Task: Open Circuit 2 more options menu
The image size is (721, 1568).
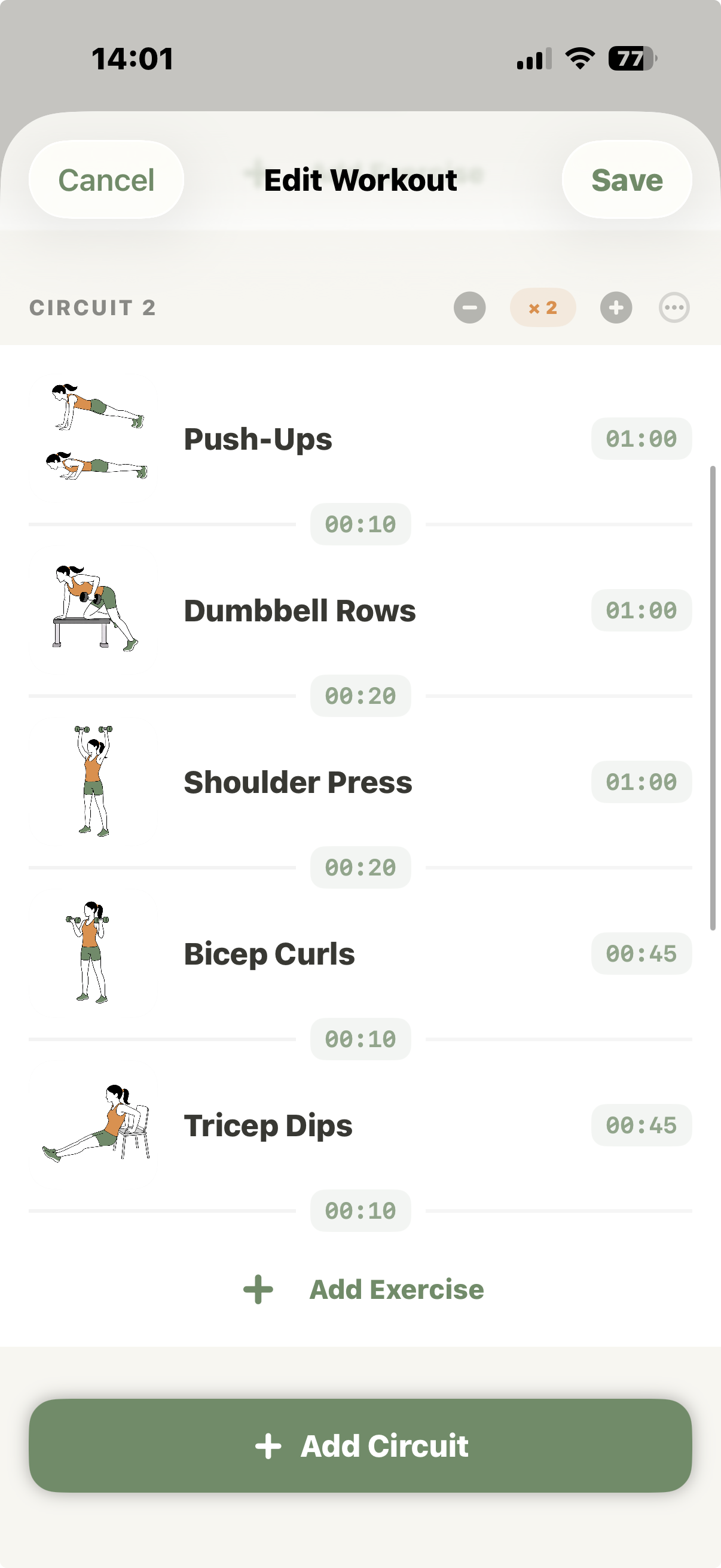Action: [674, 307]
